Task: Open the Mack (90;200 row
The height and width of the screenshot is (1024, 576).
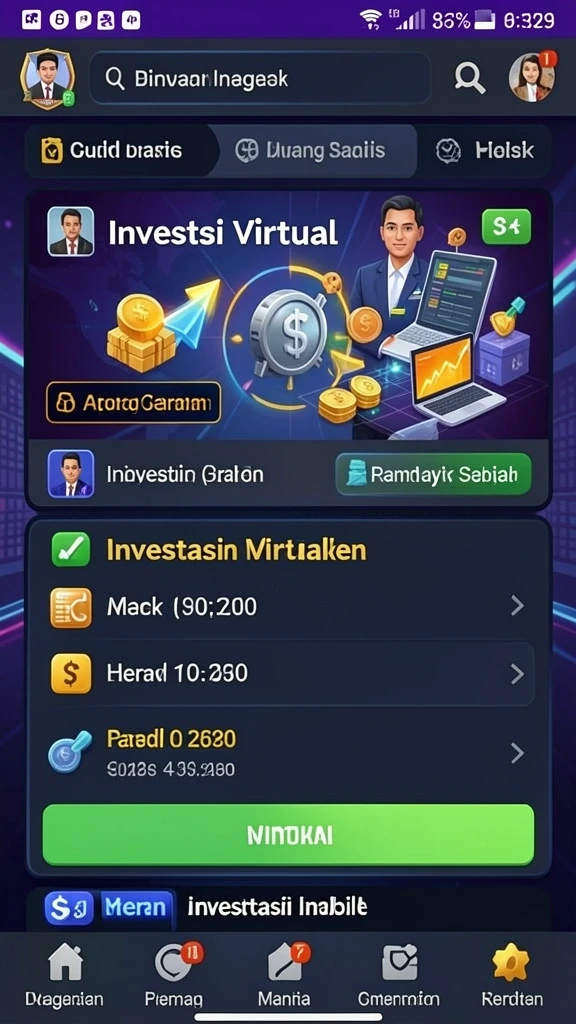Action: pyautogui.click(x=288, y=607)
